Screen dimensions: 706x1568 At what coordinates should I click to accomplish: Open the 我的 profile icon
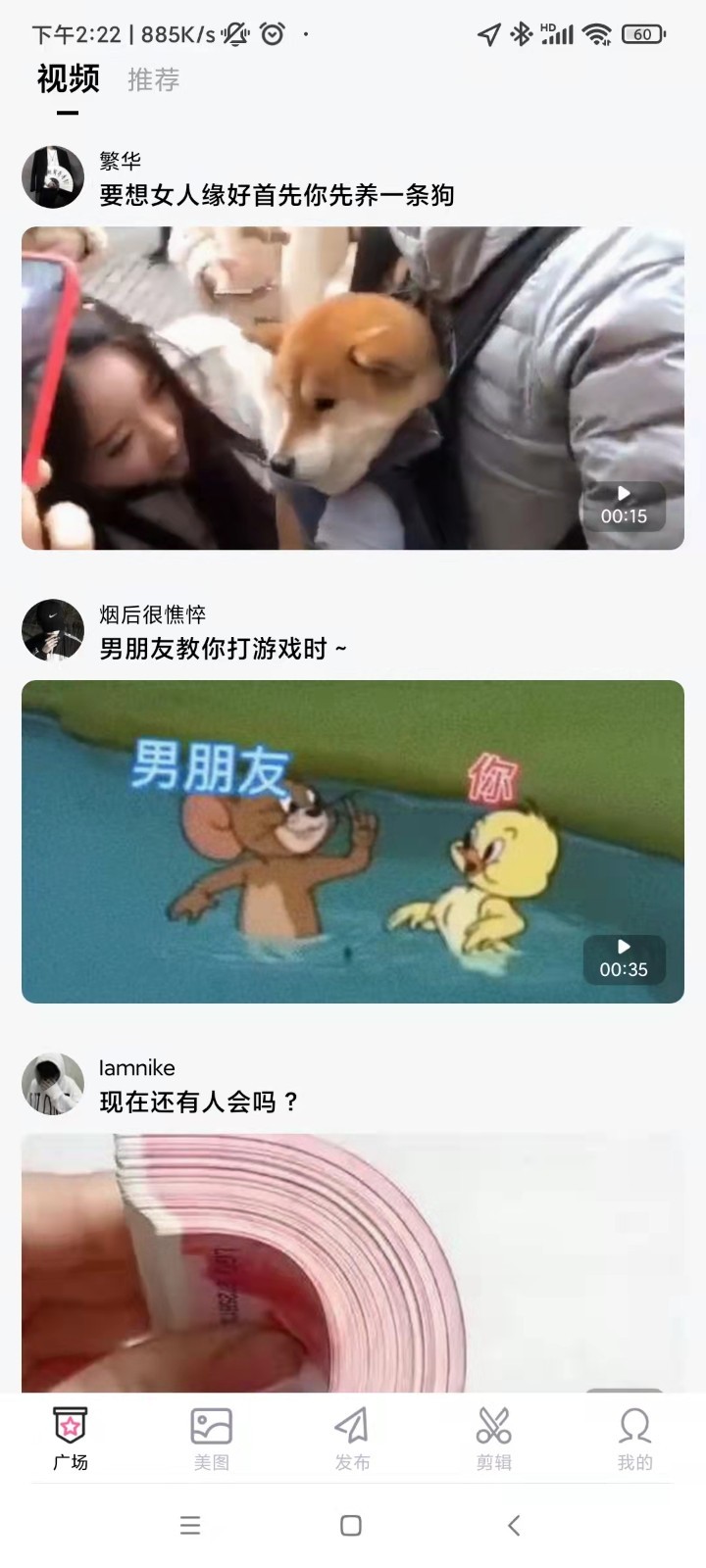point(636,1436)
